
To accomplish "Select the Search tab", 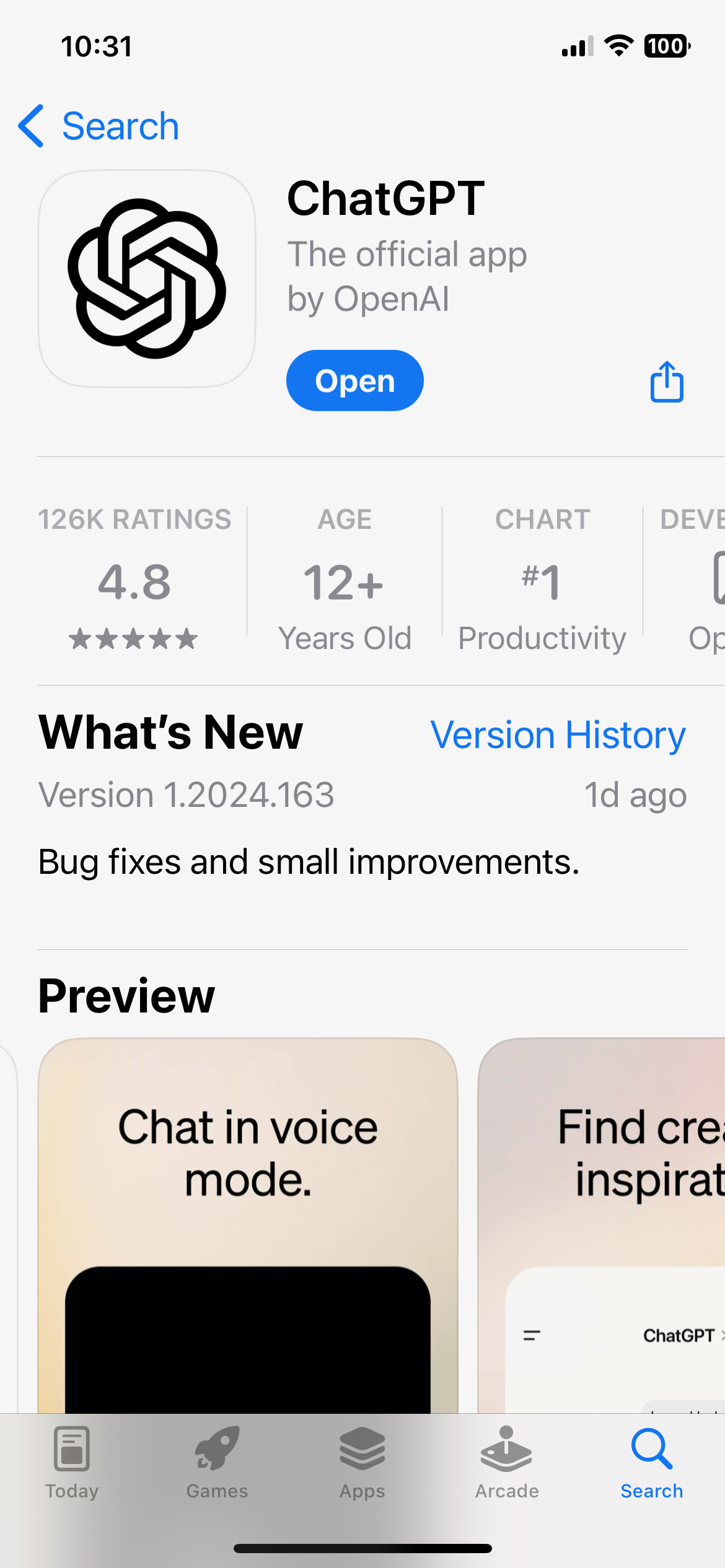I will click(652, 1463).
